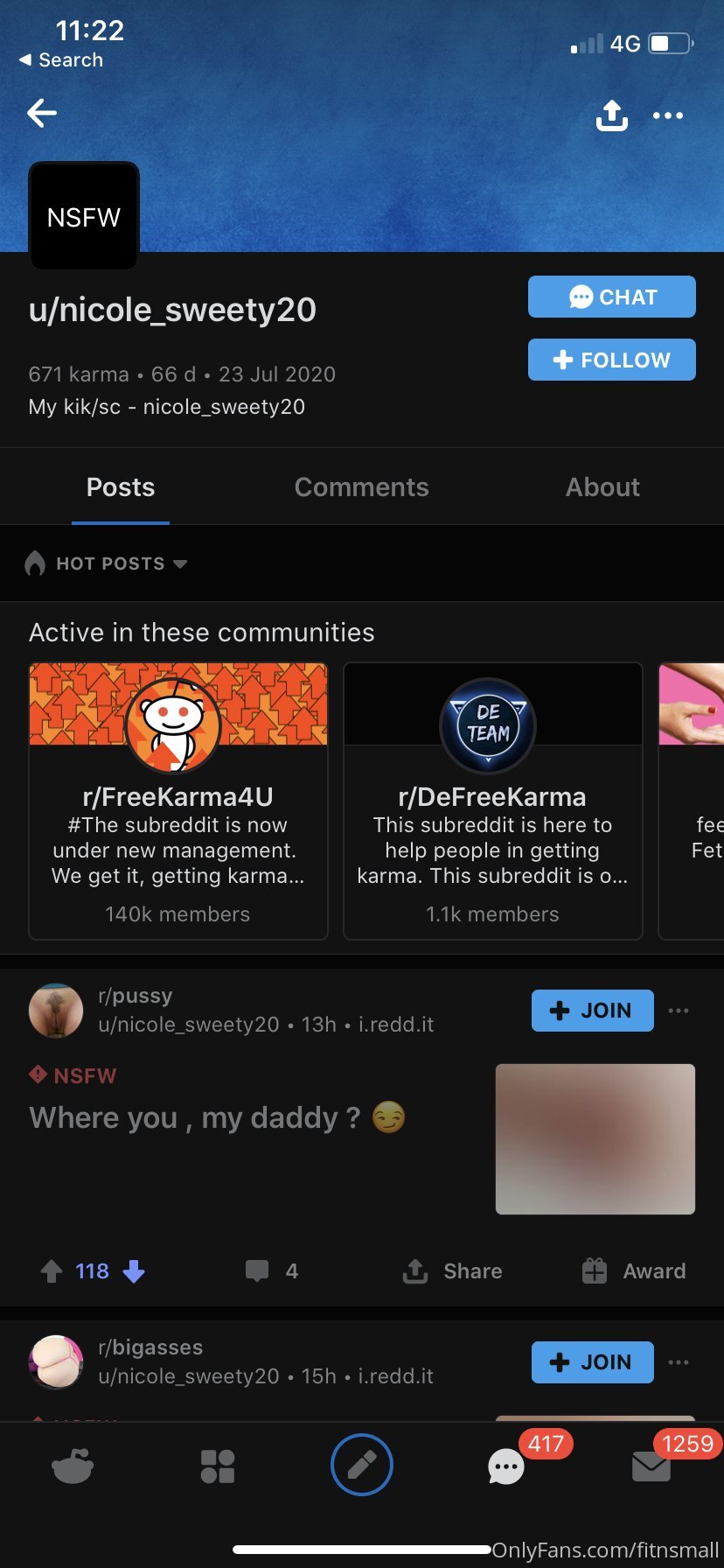Open the inbox mail tab
This screenshot has height=1568, width=724.
point(651,1466)
